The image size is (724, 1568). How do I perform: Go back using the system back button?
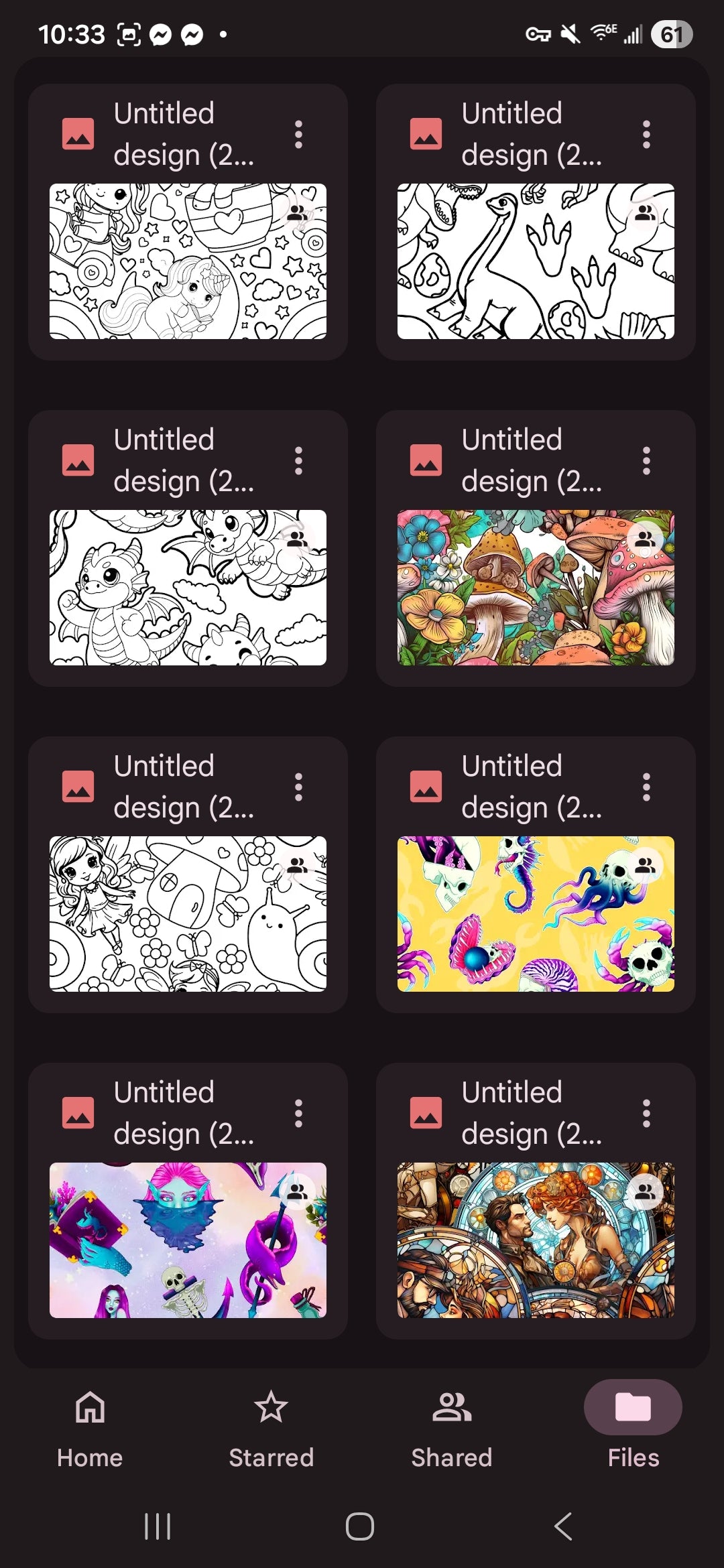(x=563, y=1526)
